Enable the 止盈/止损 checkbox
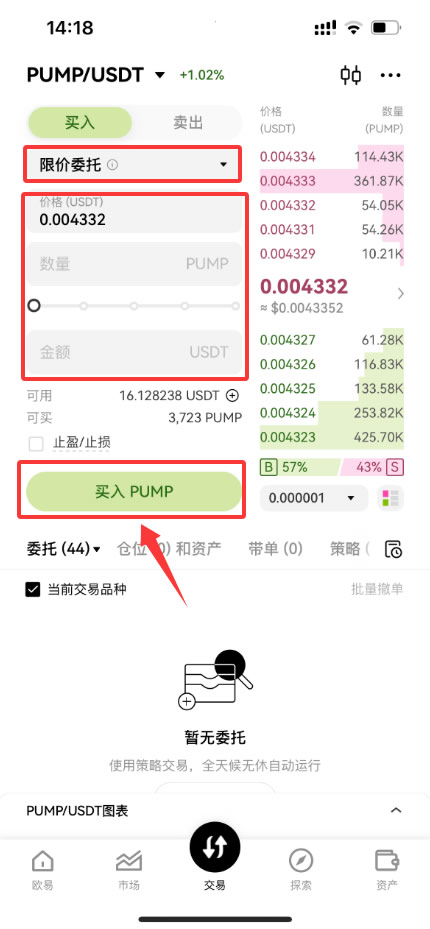The width and height of the screenshot is (430, 929). coord(36,443)
